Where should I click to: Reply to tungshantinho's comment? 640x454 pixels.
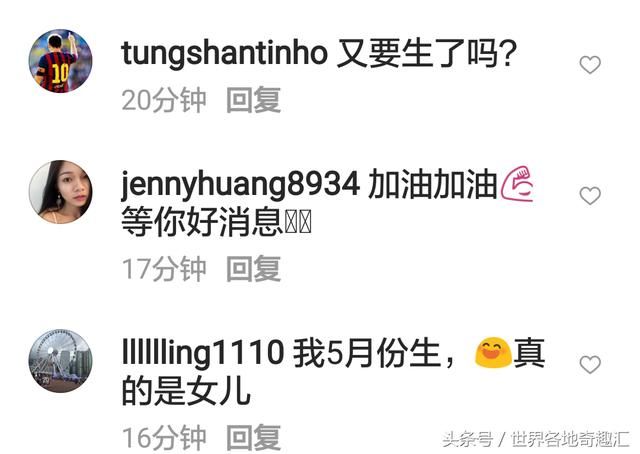253,100
